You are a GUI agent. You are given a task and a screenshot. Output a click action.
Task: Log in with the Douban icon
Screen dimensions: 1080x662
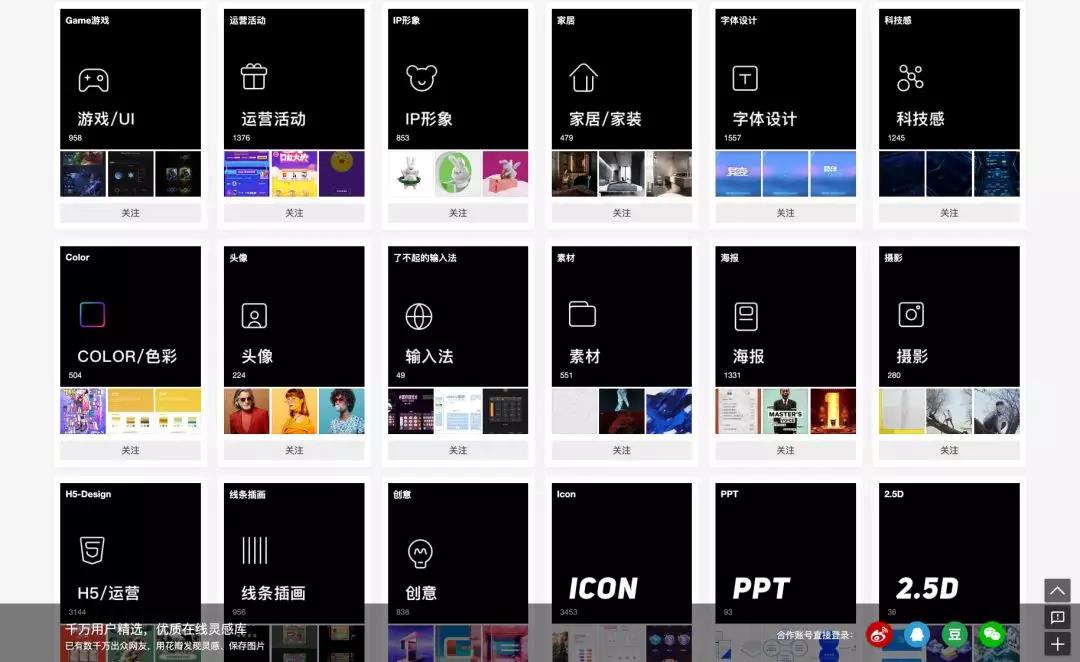(955, 634)
